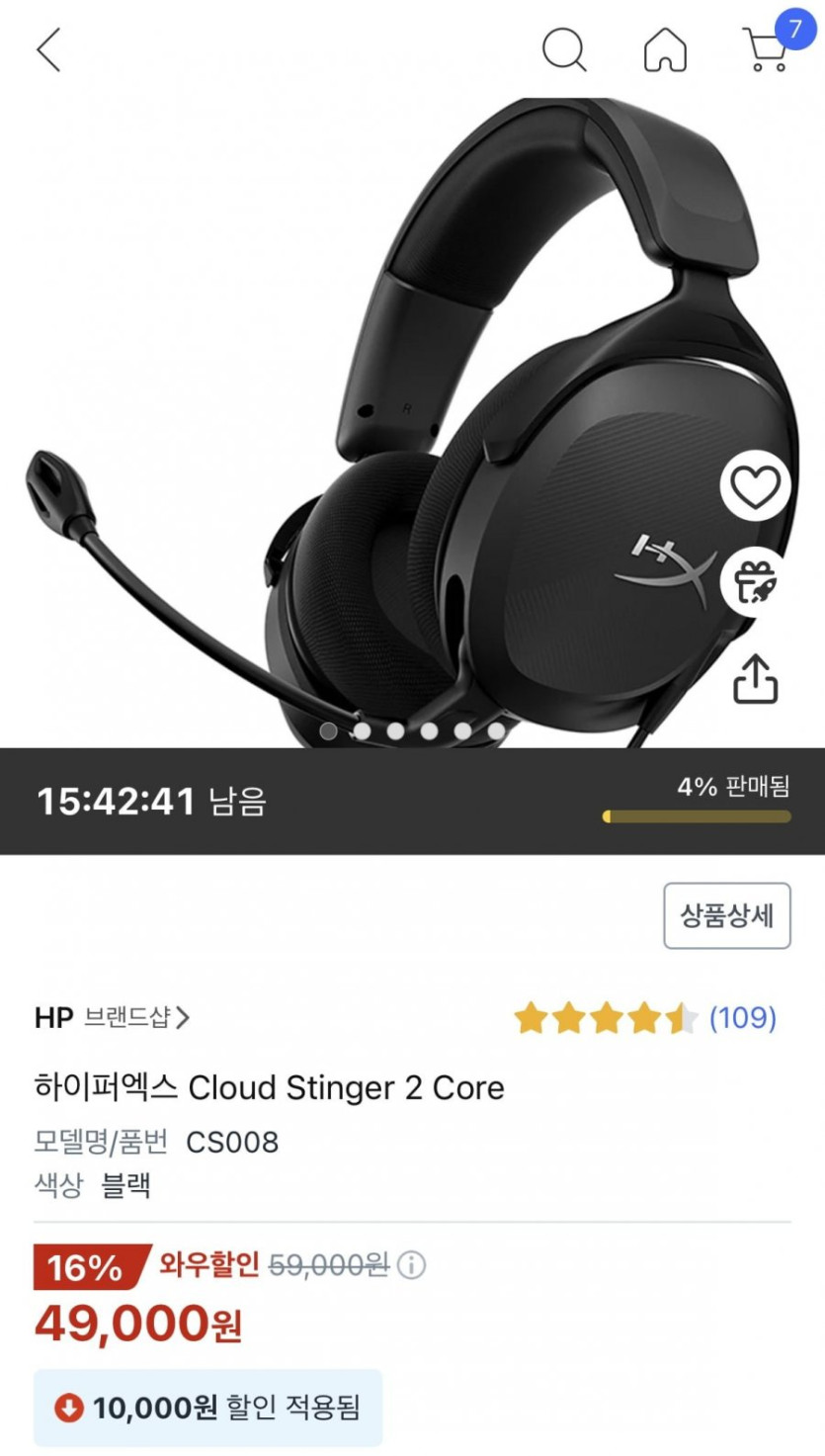Show info for the 59,000원 original price

pyautogui.click(x=412, y=1265)
